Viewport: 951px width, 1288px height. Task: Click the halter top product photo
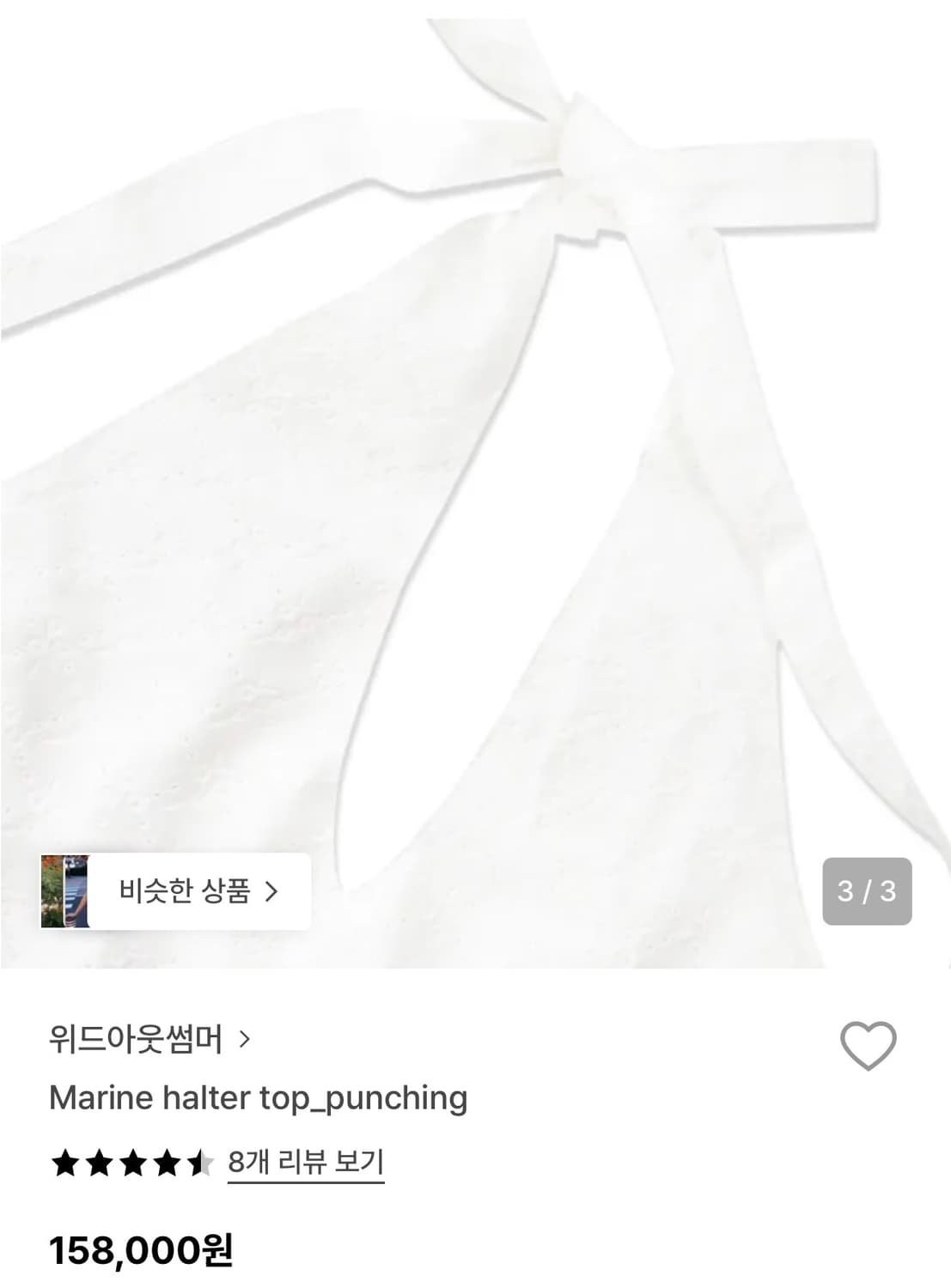click(475, 481)
